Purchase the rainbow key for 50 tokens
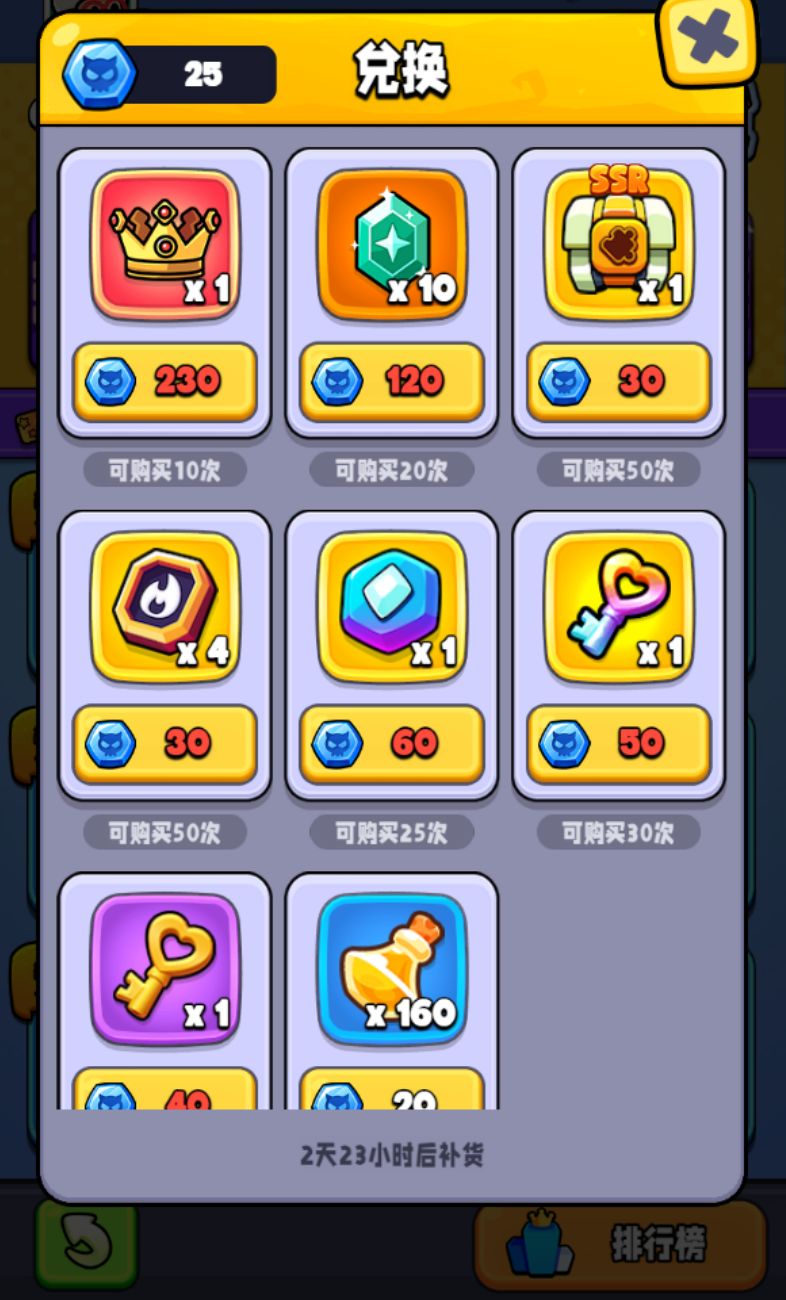This screenshot has height=1300, width=786. [x=618, y=745]
